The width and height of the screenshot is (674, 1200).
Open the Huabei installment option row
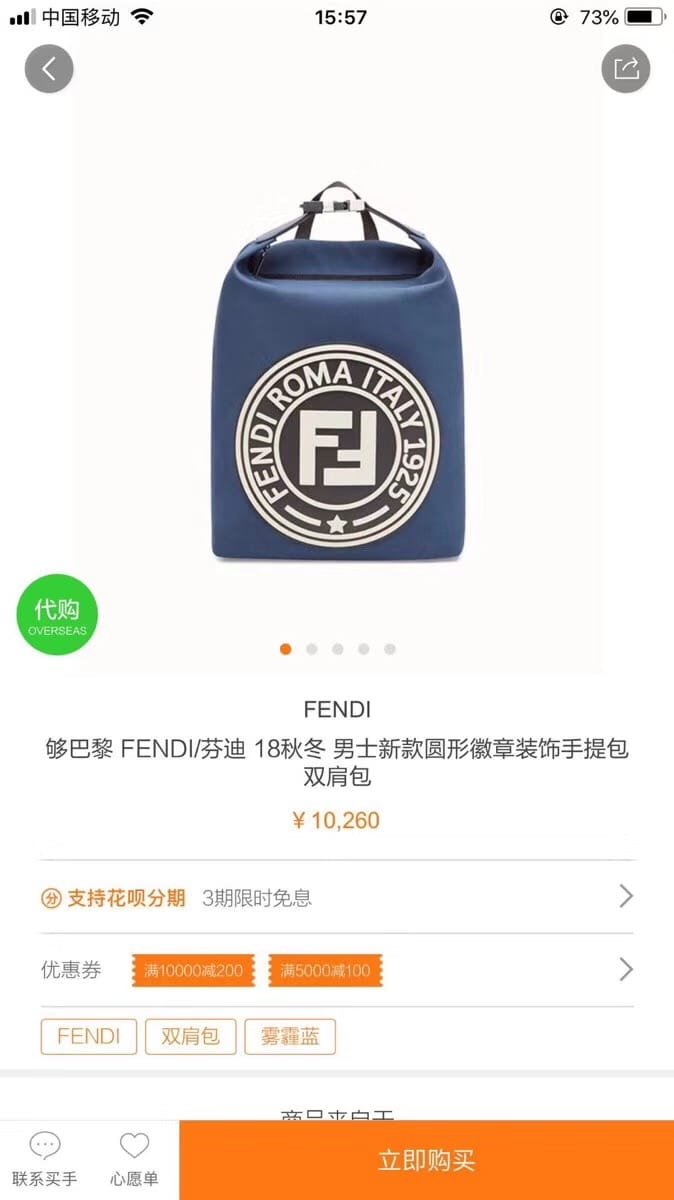[337, 897]
